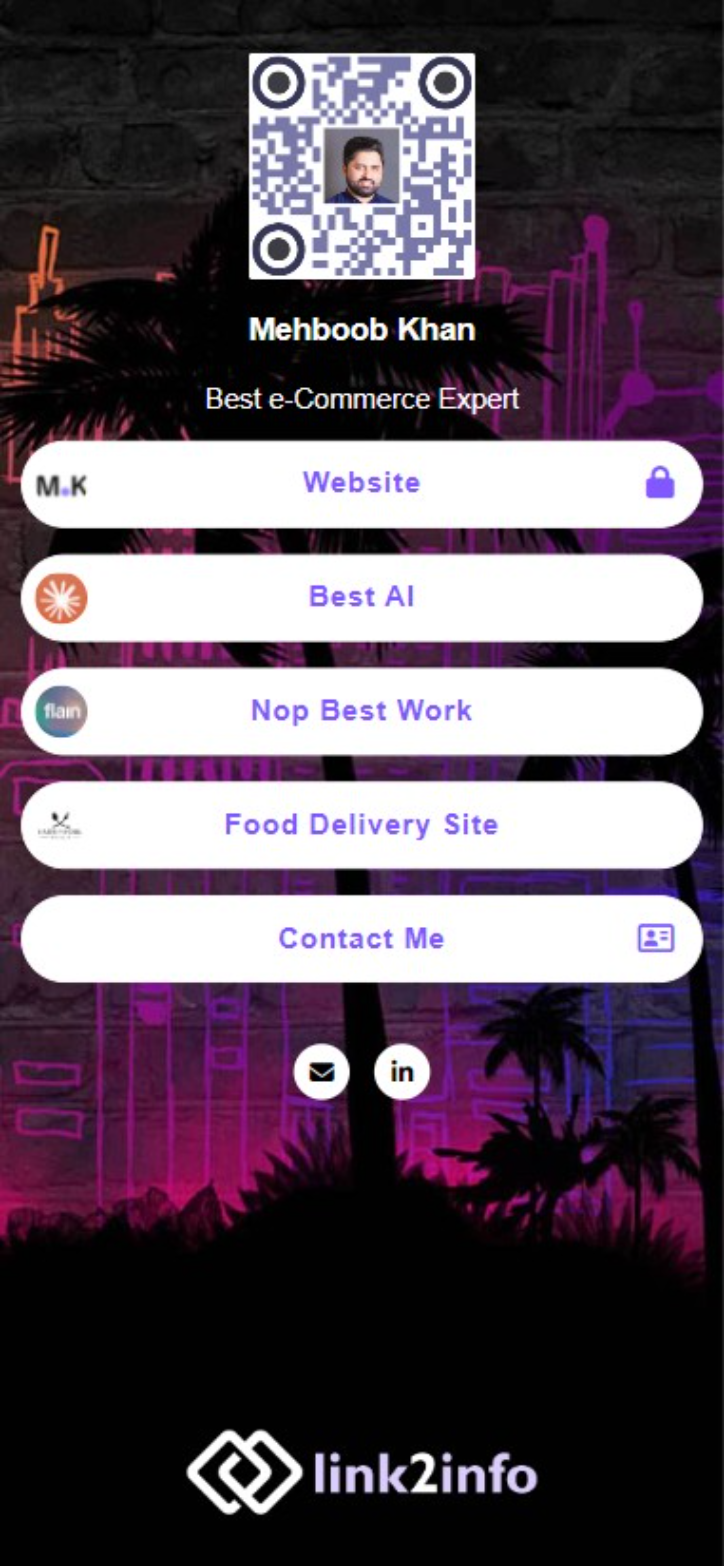The width and height of the screenshot is (724, 1566).
Task: Open the Website link button
Action: coord(361,484)
